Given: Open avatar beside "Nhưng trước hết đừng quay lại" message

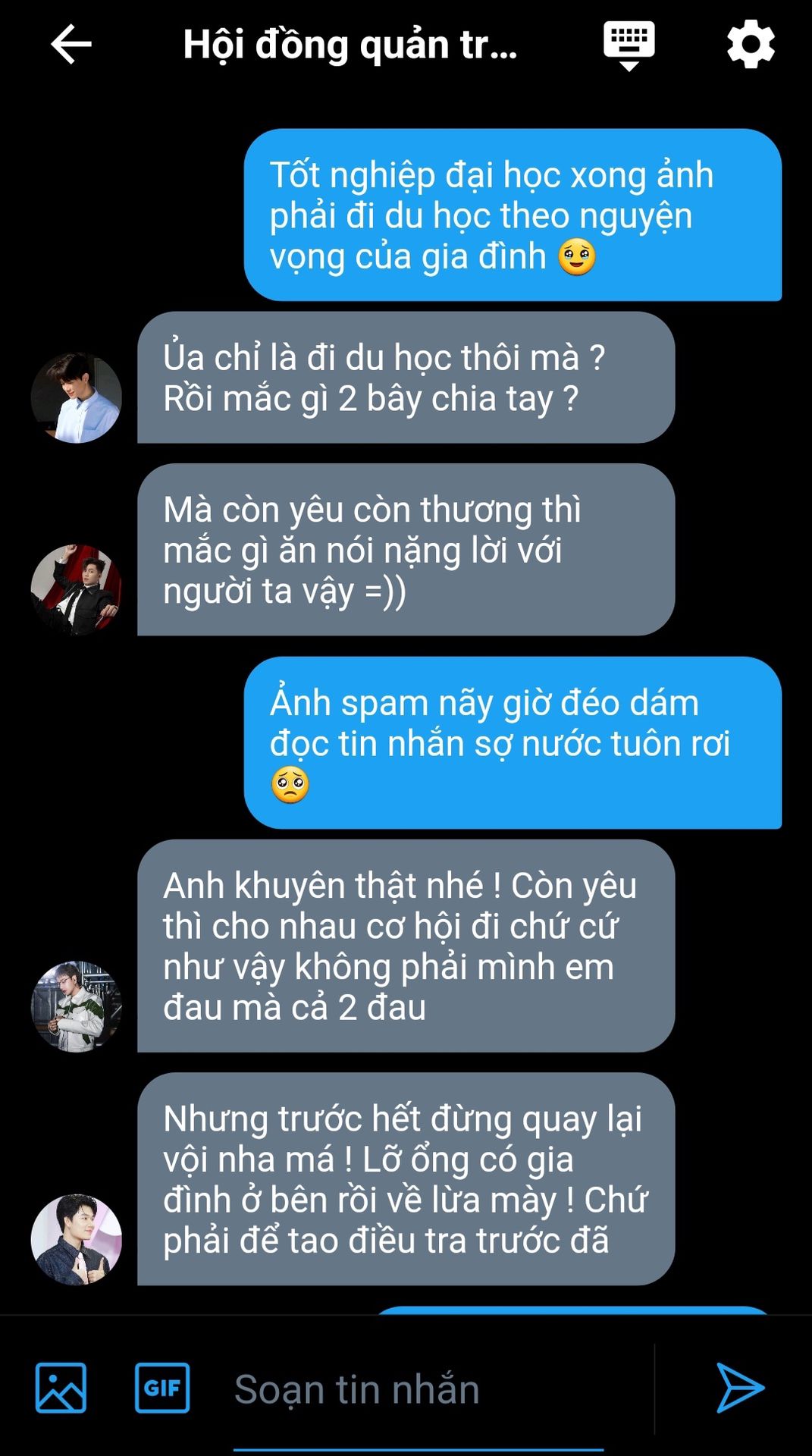Looking at the screenshot, I should [x=76, y=1239].
